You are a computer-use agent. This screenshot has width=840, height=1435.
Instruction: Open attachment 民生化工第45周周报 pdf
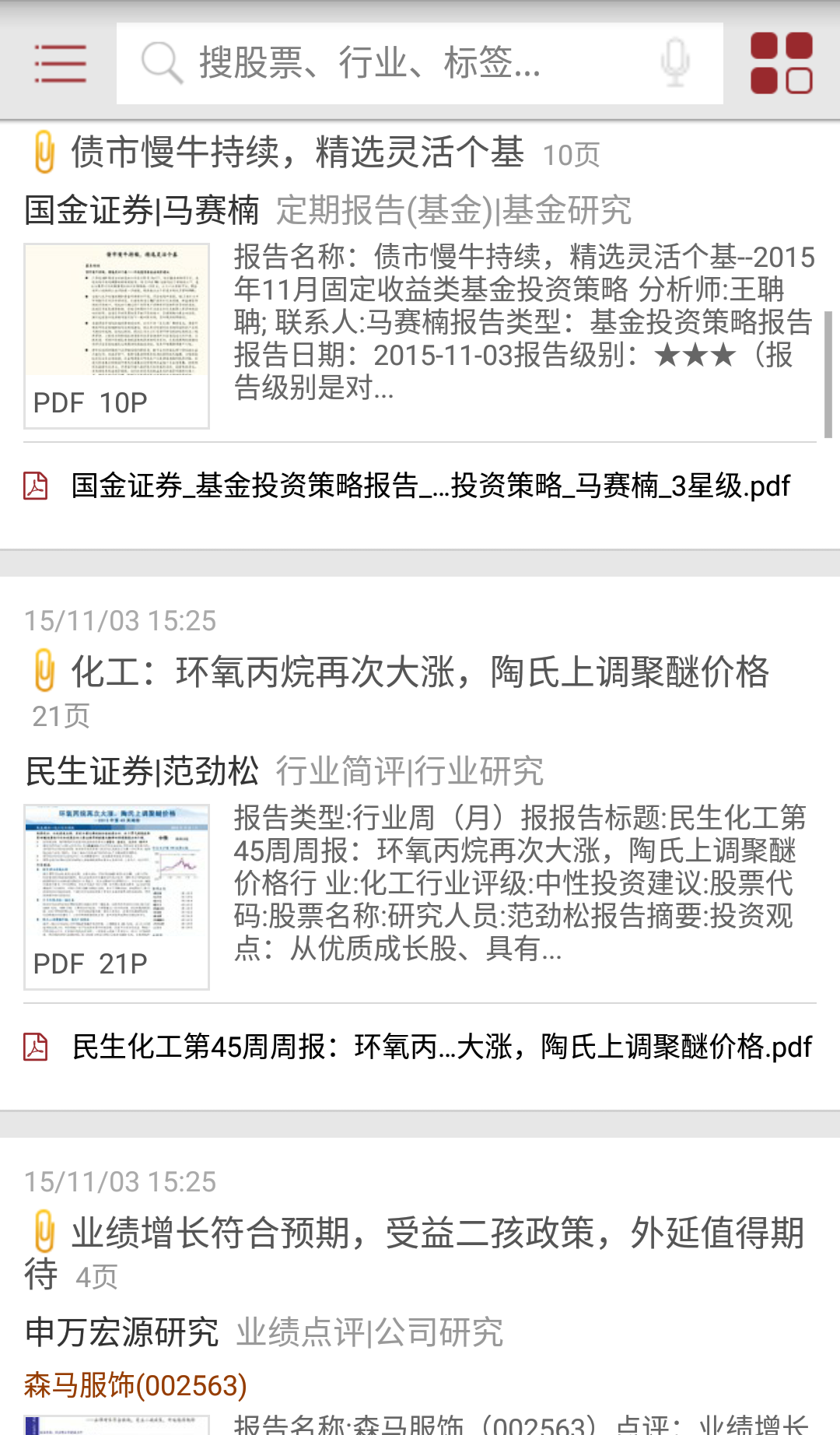[440, 1047]
